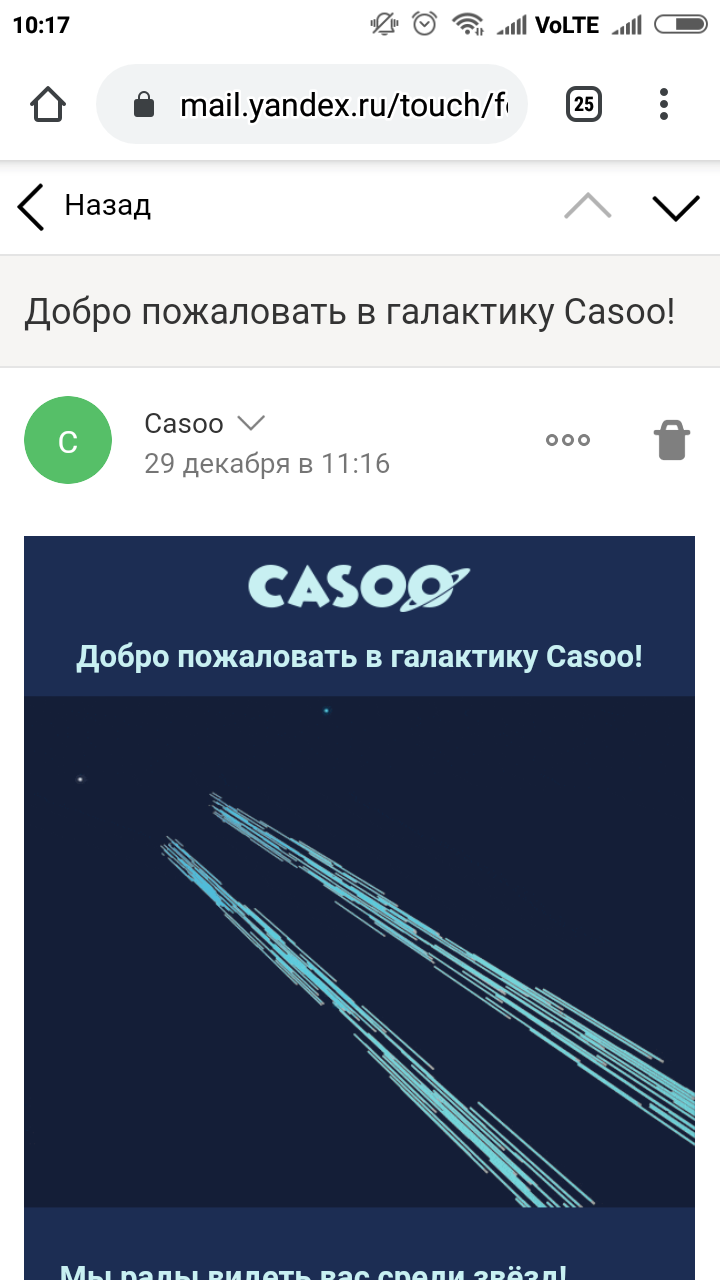Screen dimensions: 720x1280
Task: Jump to the next message with down arrow
Action: tap(675, 206)
